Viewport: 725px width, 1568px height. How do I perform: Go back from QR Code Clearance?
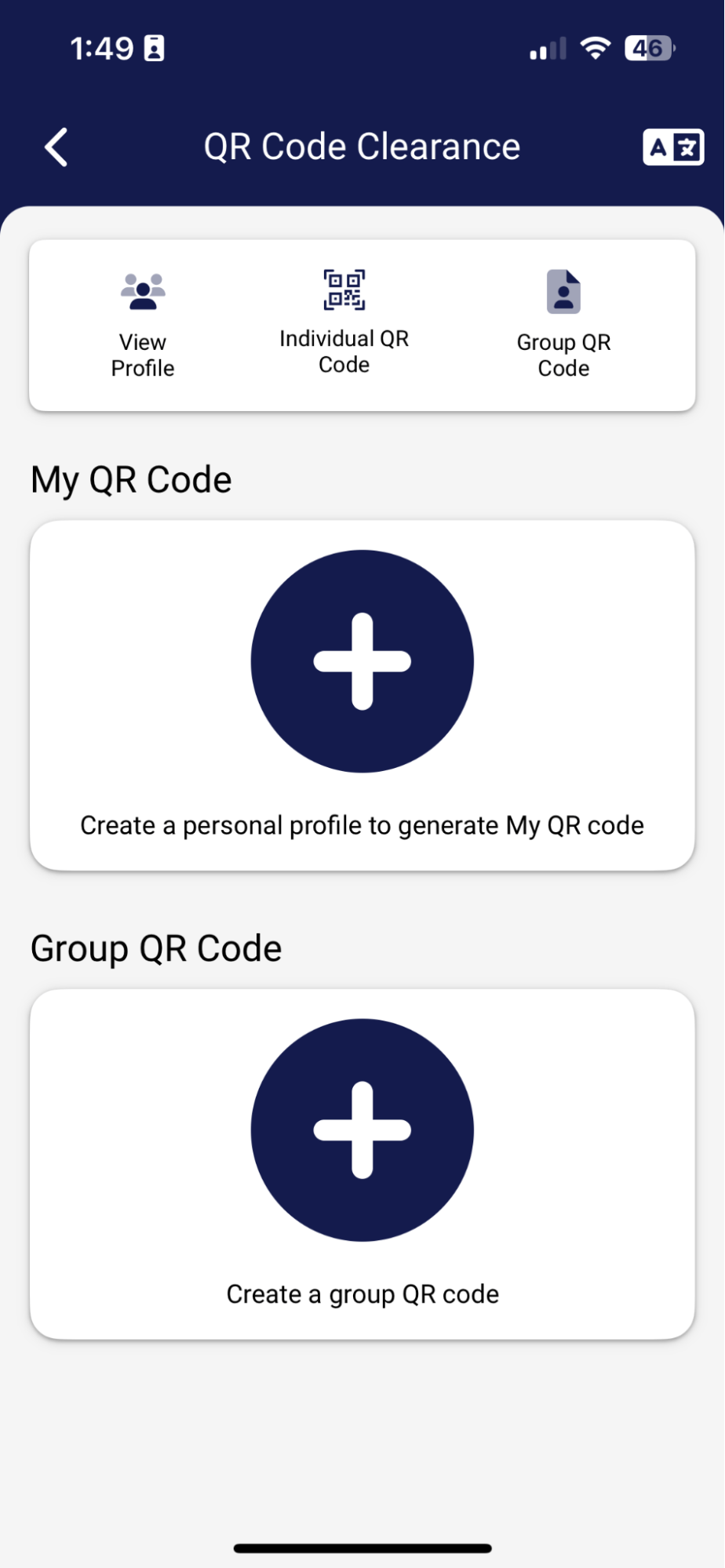[x=56, y=147]
